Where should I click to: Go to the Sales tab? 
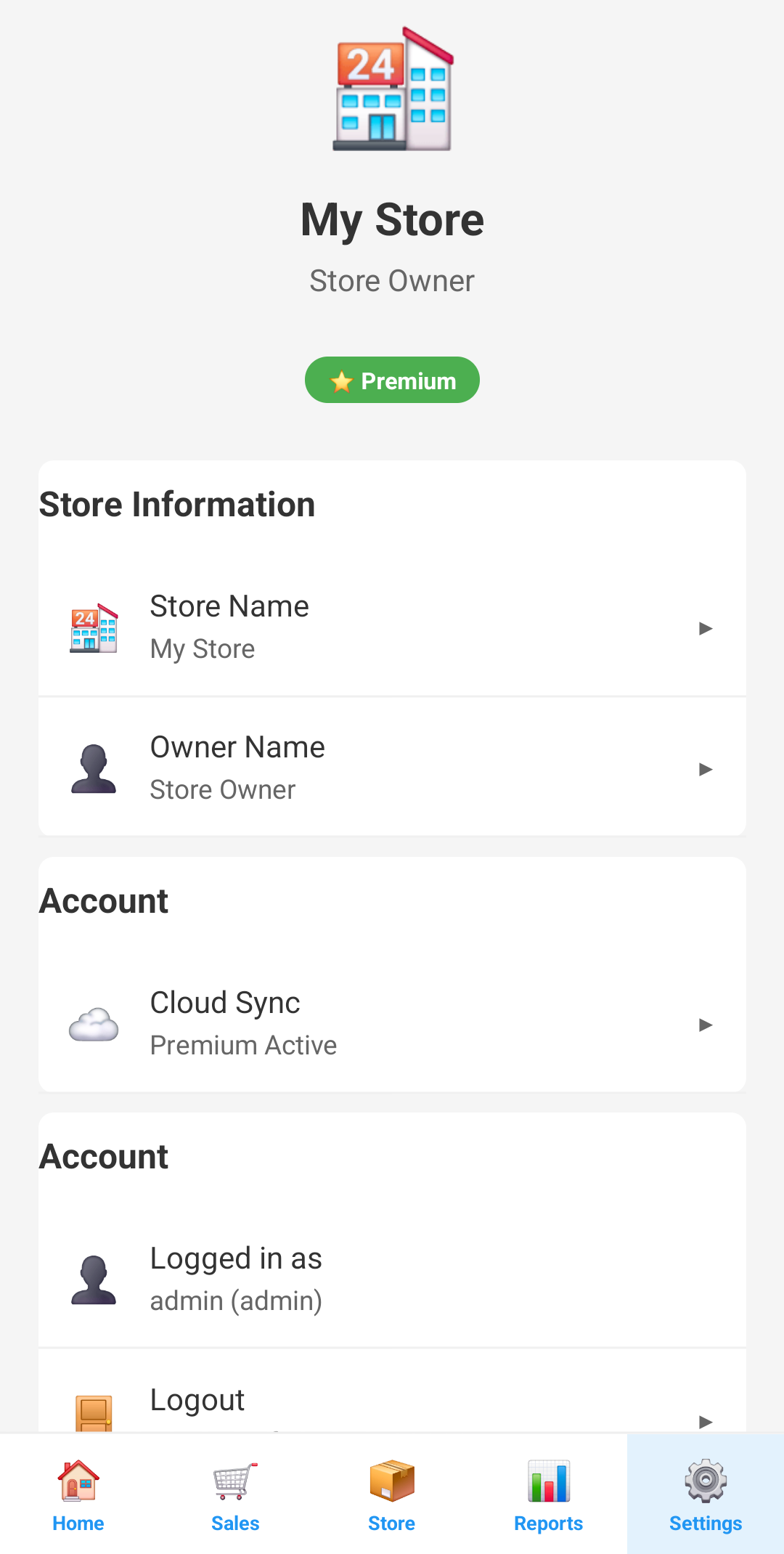click(235, 1494)
